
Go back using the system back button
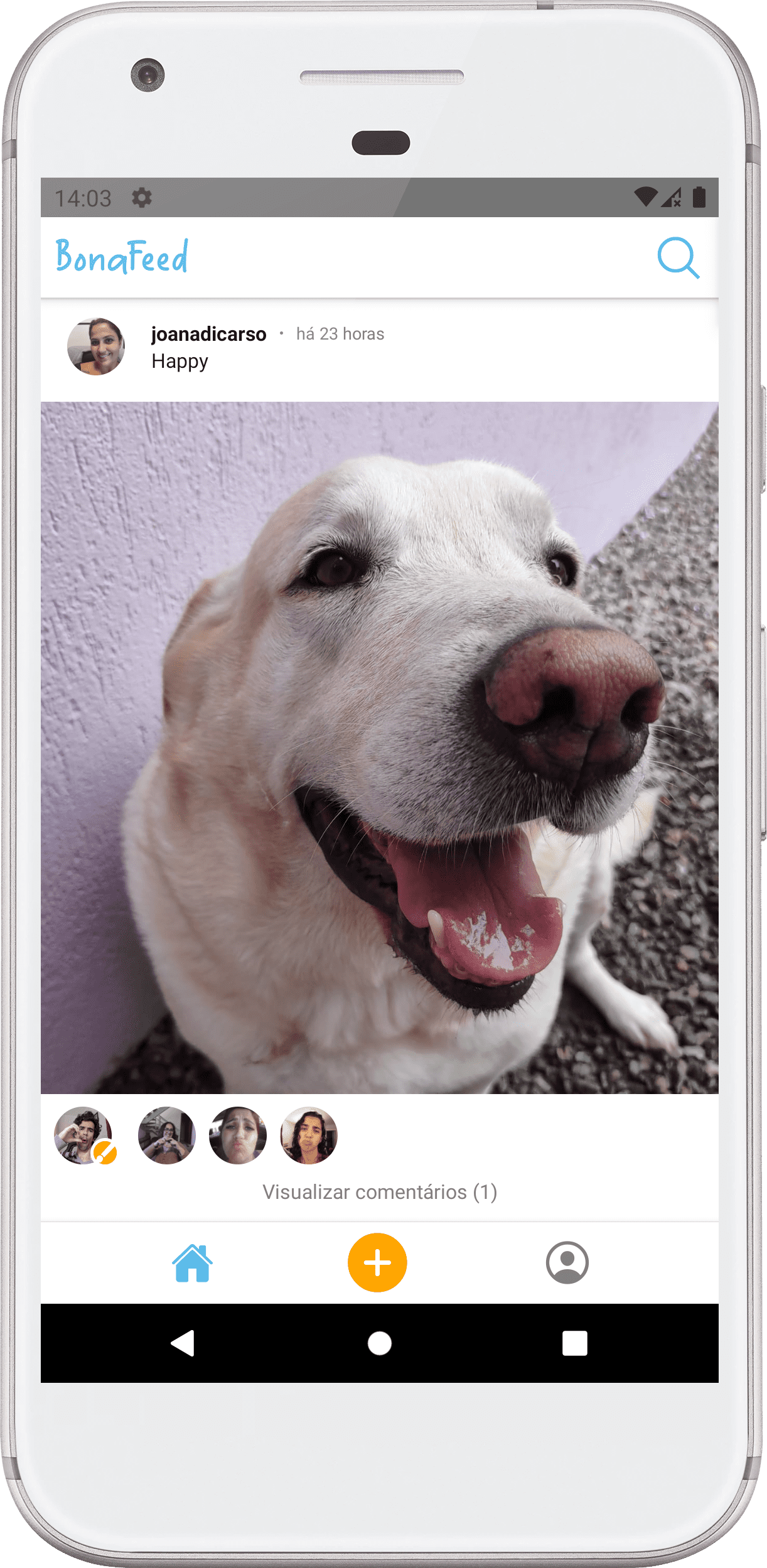point(183,1343)
